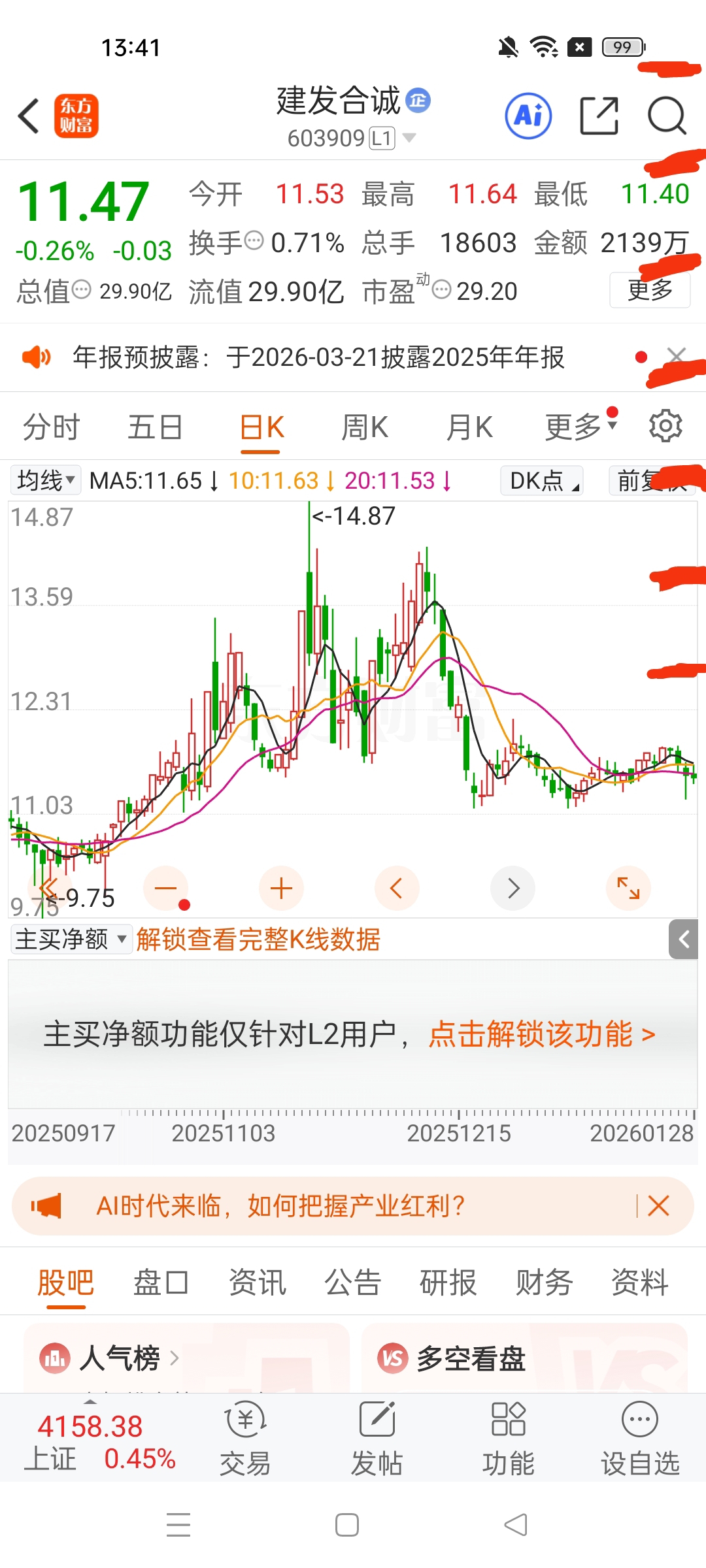Switch to the 公告 tab
This screenshot has height=1568, width=706.
(353, 1282)
